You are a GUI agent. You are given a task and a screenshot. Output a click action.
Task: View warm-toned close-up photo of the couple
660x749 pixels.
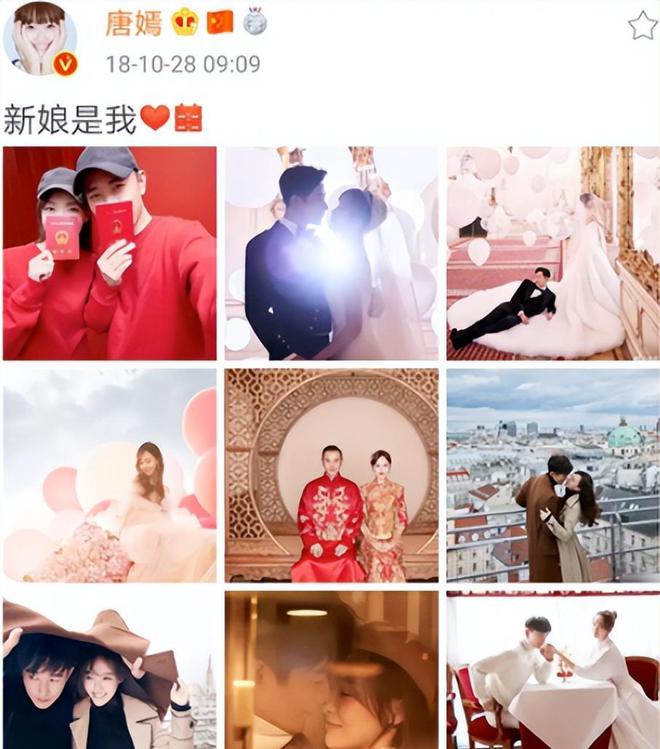coord(331,670)
